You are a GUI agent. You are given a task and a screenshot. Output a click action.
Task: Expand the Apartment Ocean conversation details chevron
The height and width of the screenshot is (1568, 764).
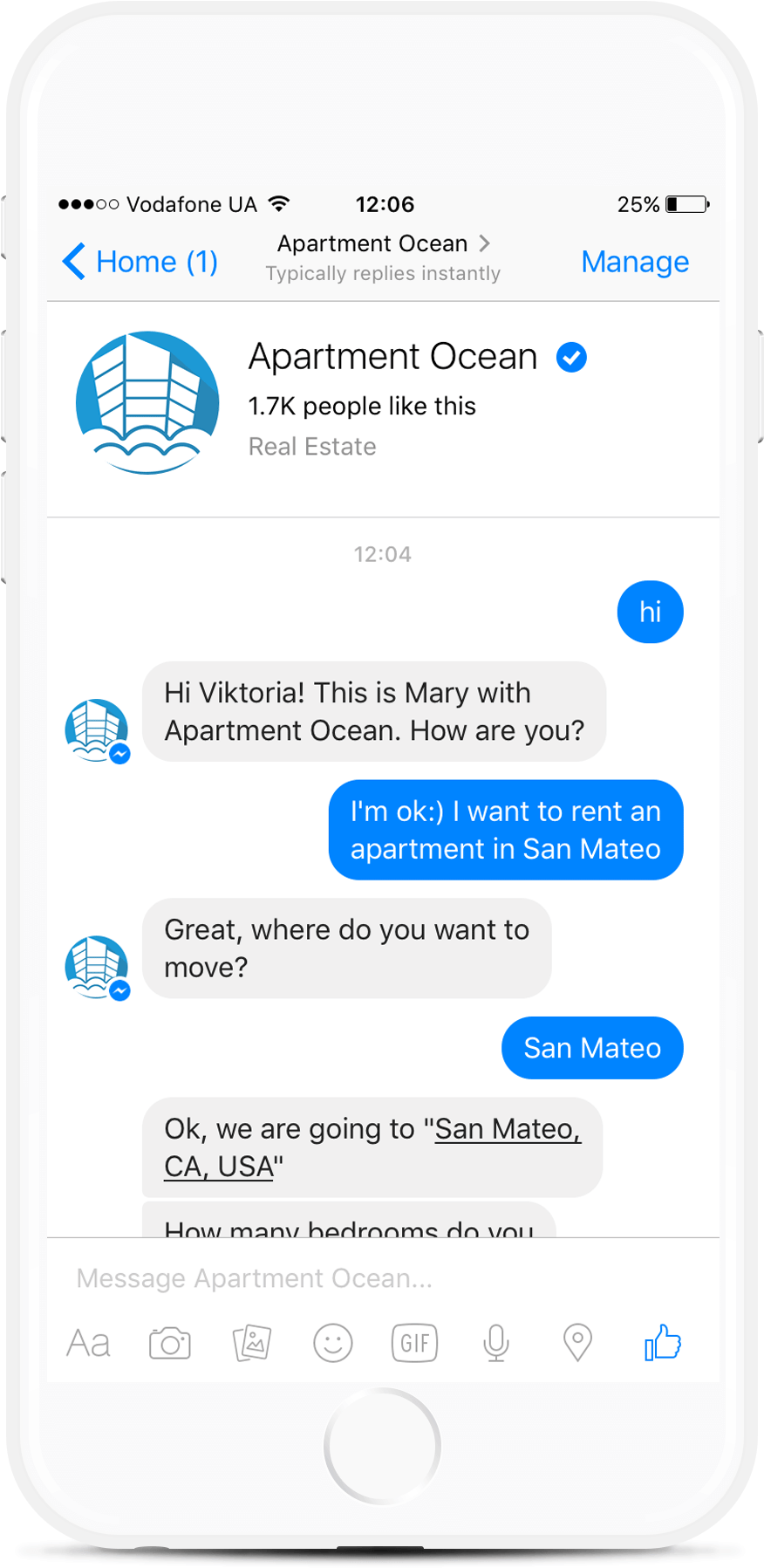pyautogui.click(x=486, y=243)
